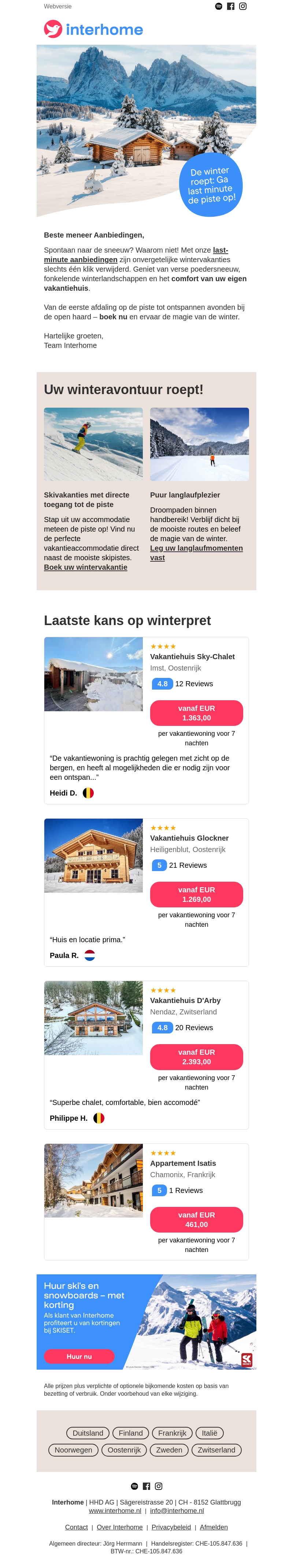
Task: Select the Zwitserland country chip
Action: point(216,1450)
